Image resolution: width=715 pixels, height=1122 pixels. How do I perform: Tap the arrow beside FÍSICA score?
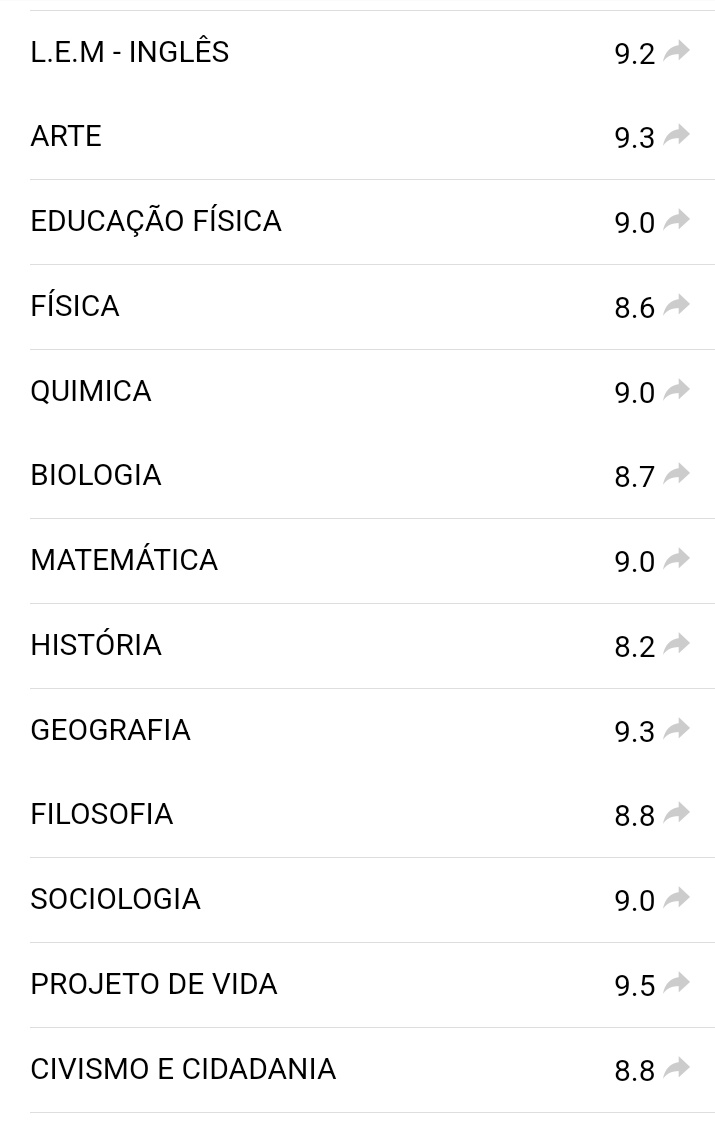coord(677,305)
